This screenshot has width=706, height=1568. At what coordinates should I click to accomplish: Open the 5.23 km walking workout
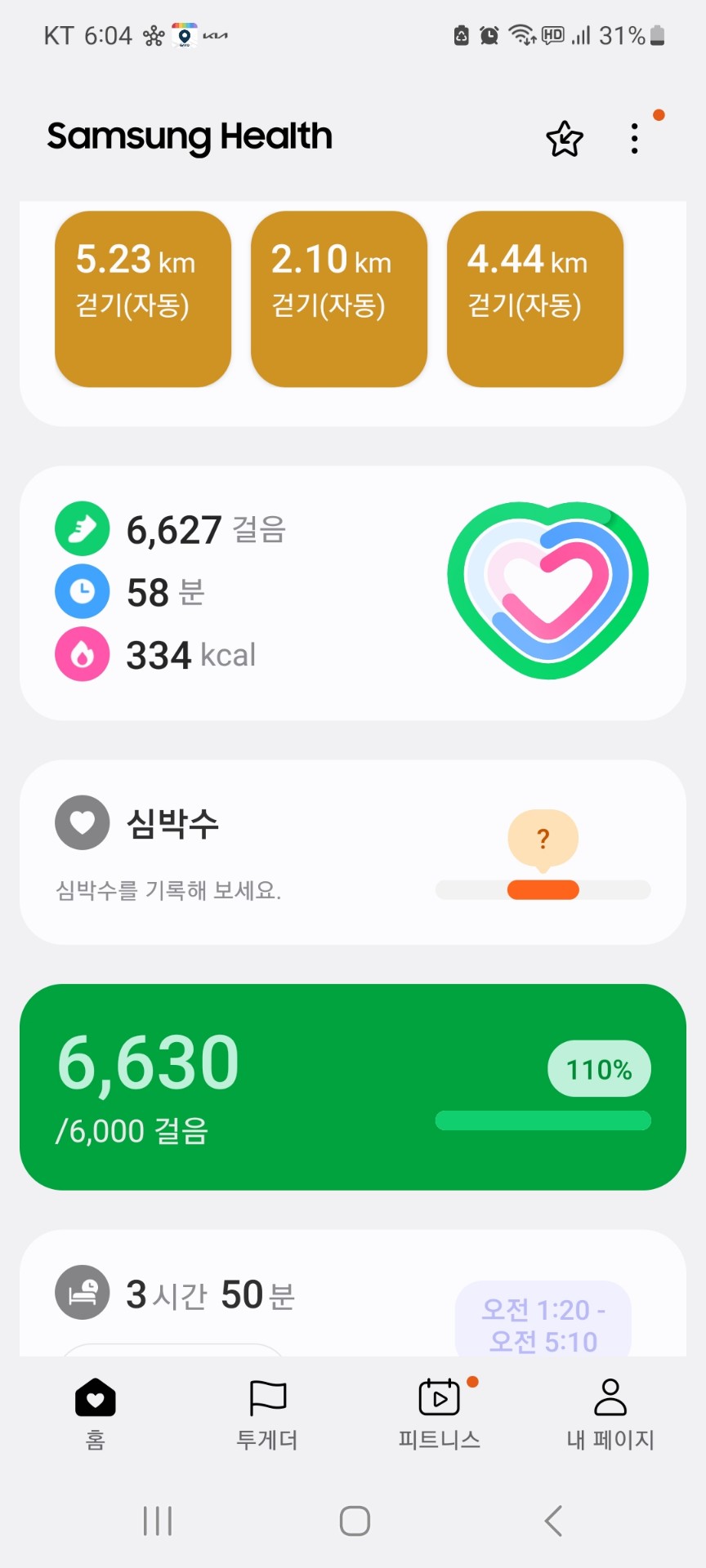(143, 299)
